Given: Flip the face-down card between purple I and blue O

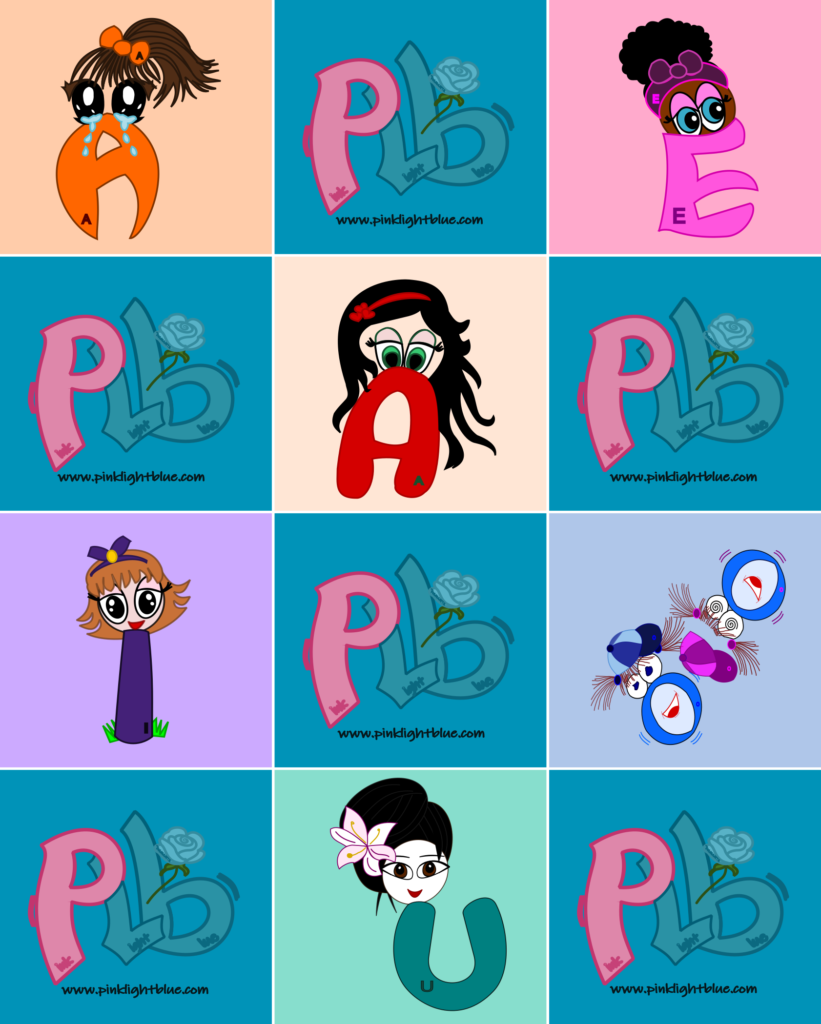Looking at the screenshot, I should tap(410, 640).
